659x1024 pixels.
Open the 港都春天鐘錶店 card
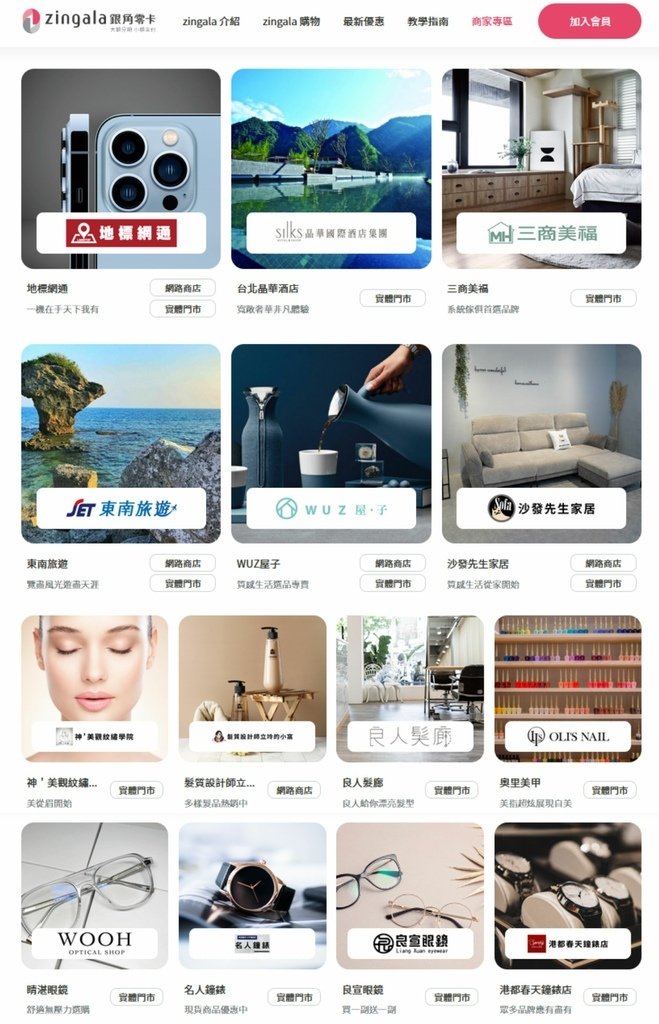[x=567, y=895]
